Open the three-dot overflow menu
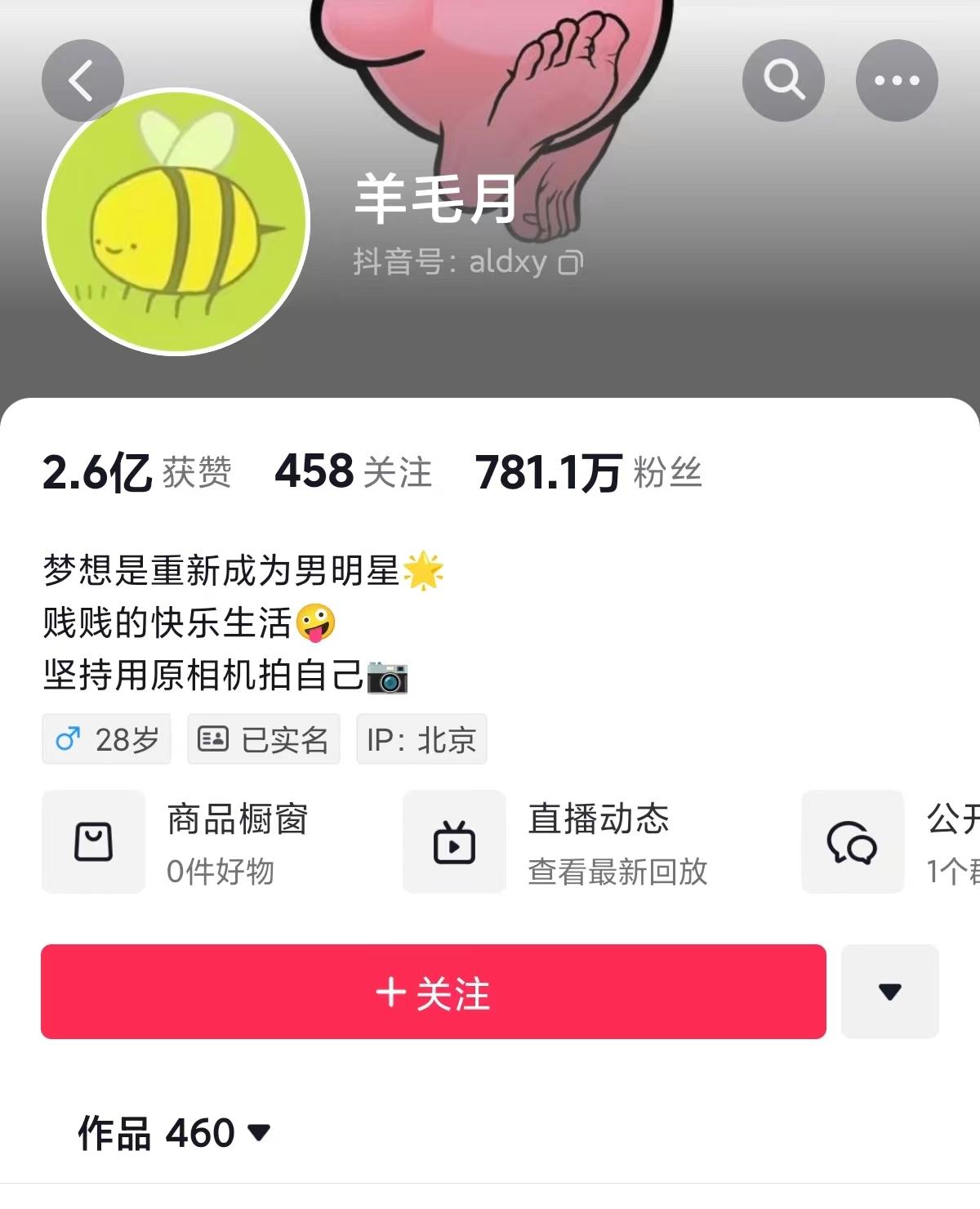 coord(896,80)
